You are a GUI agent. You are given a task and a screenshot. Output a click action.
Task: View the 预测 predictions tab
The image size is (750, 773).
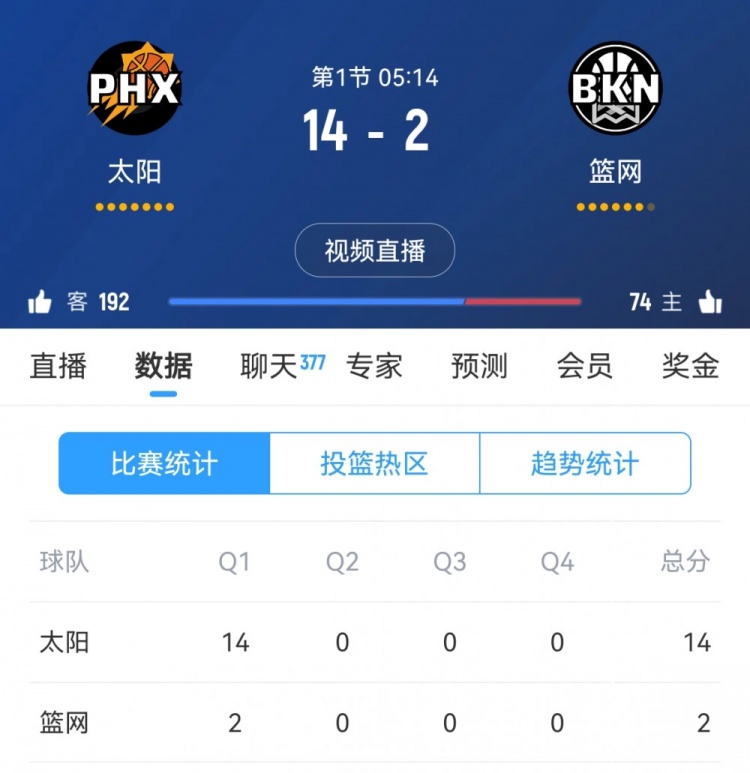coord(479,366)
